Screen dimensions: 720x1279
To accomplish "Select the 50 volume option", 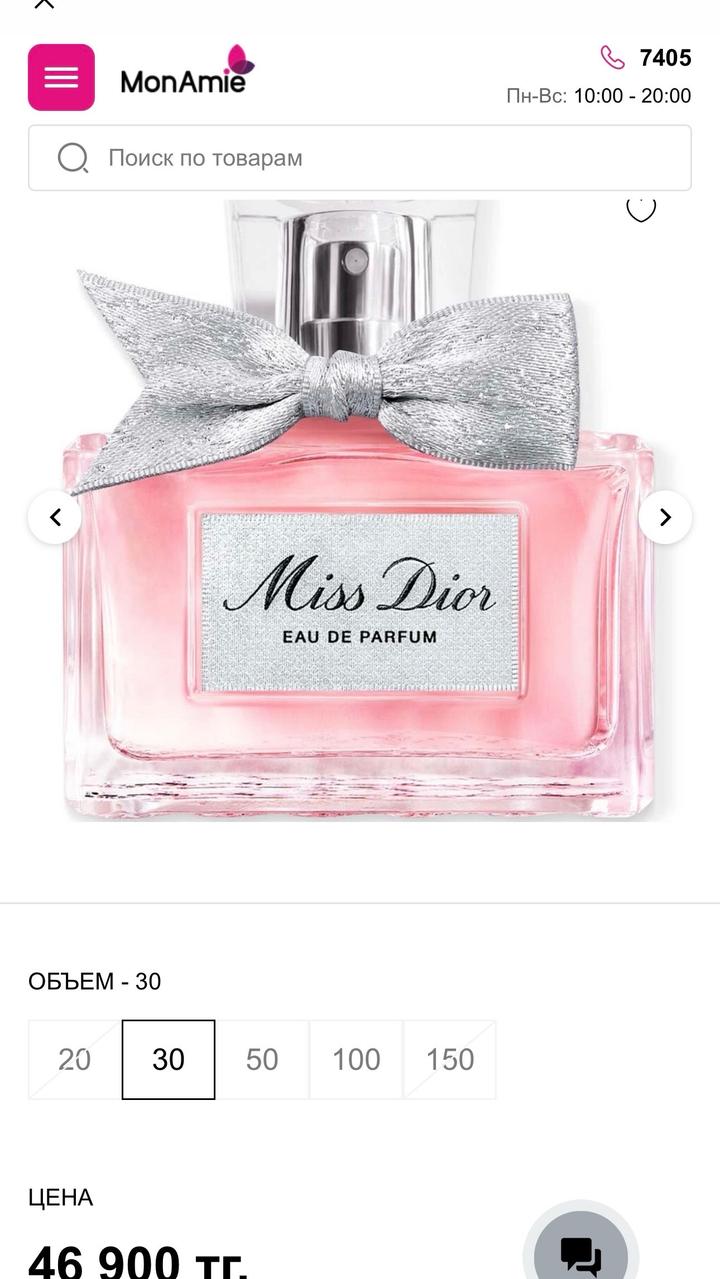I will tap(262, 1059).
